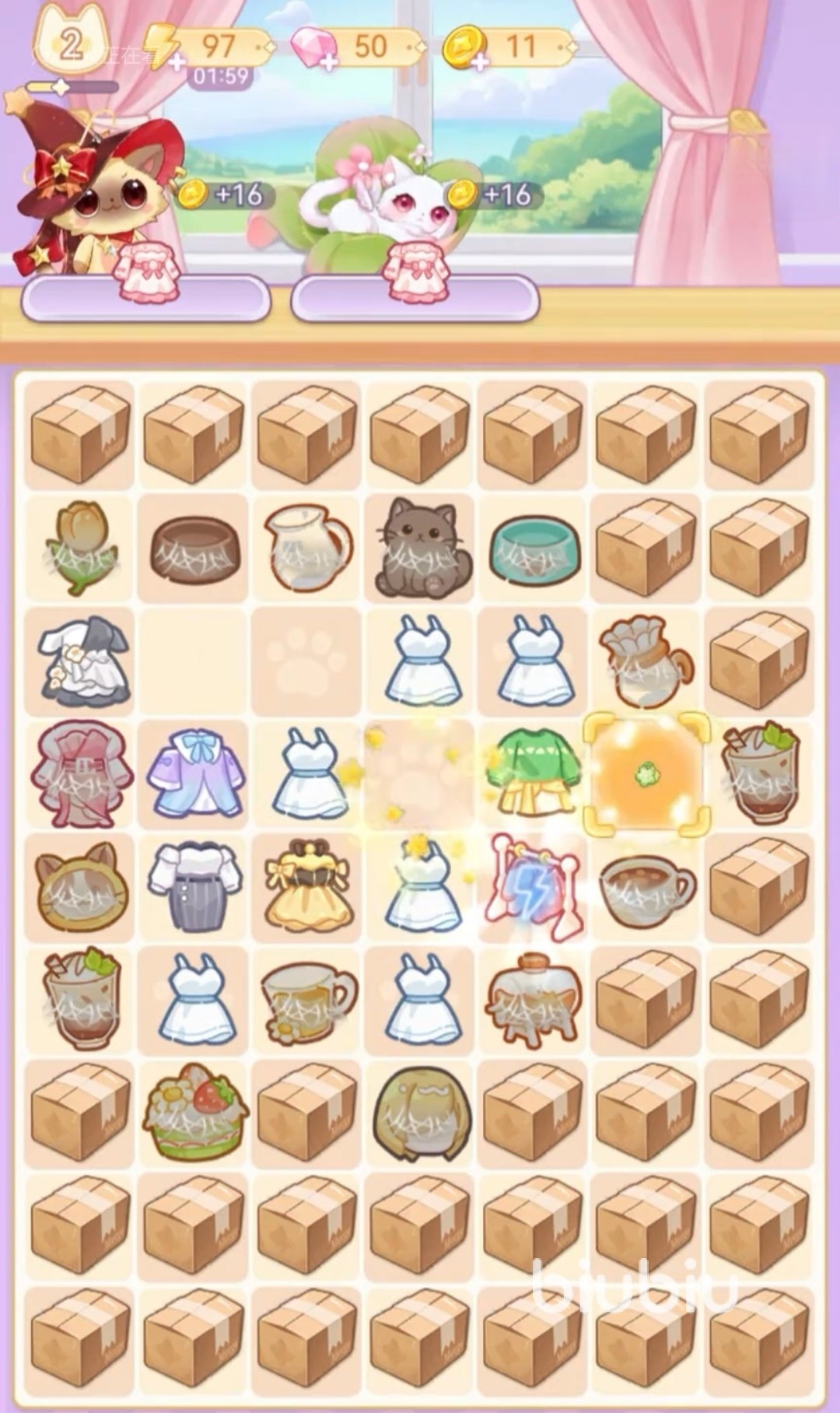The height and width of the screenshot is (1413, 840).
Task: Add gold coins with the plus icon
Action: tap(480, 61)
